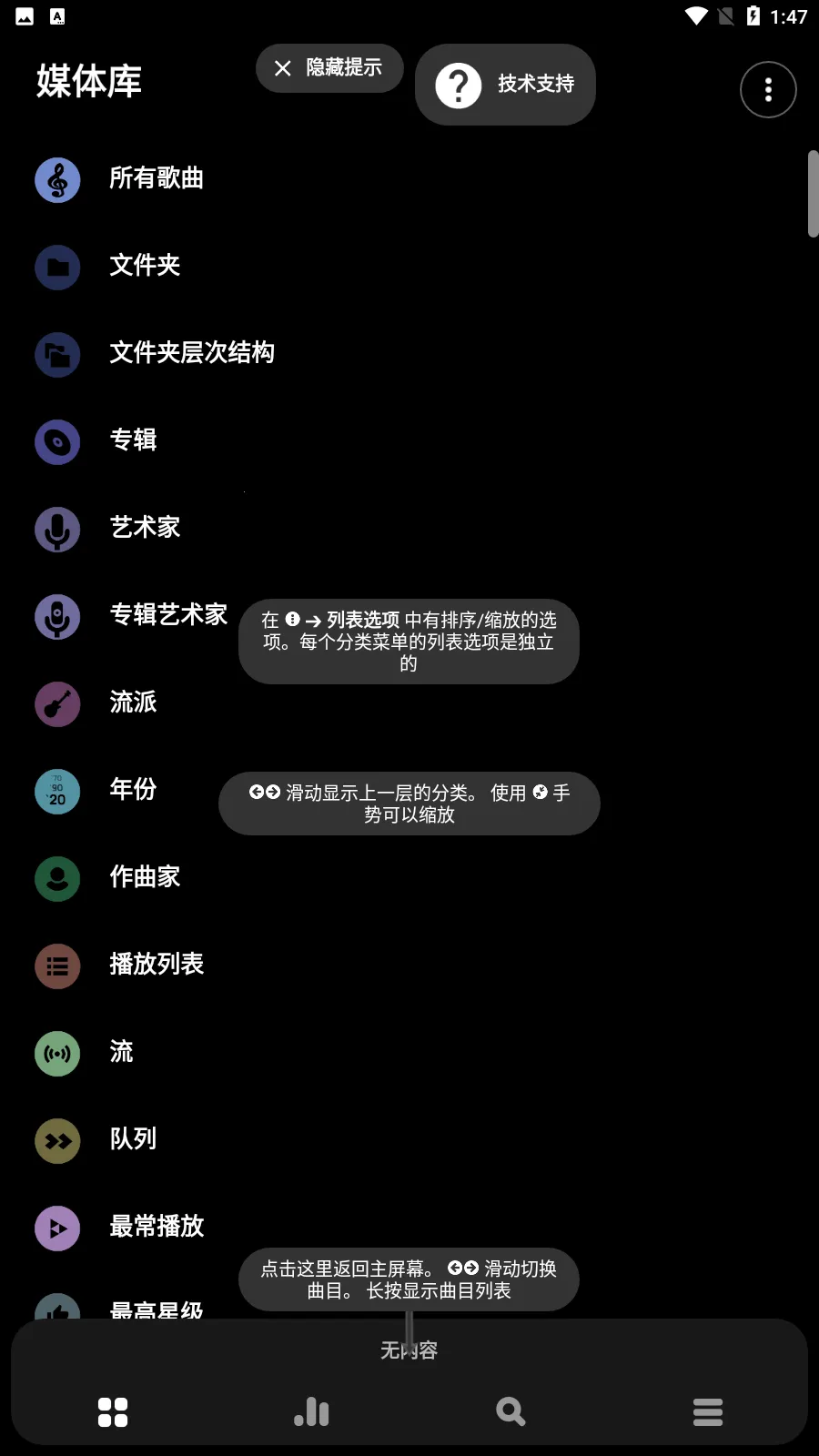
Task: Open 技术支持 help button
Action: [505, 85]
